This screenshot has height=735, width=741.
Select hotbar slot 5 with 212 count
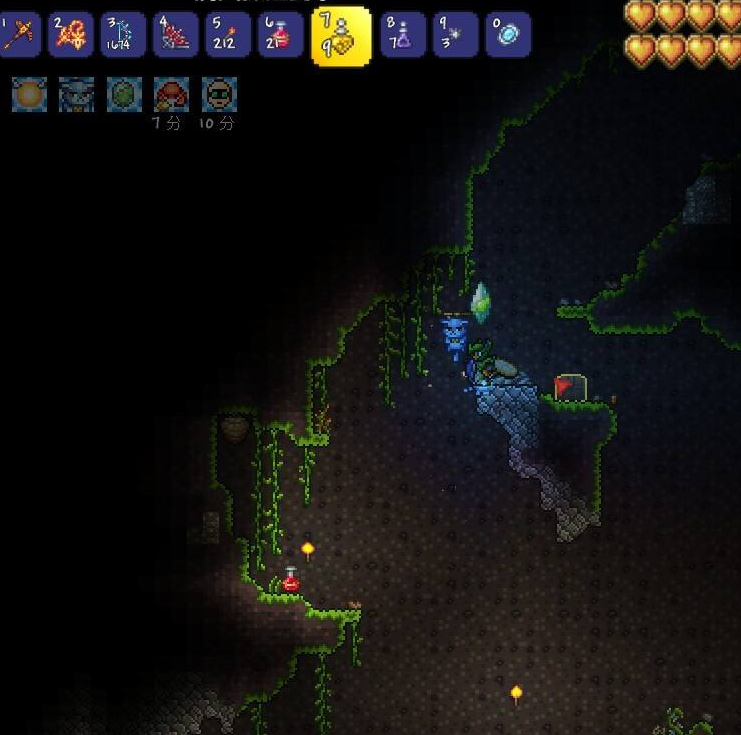pos(228,35)
